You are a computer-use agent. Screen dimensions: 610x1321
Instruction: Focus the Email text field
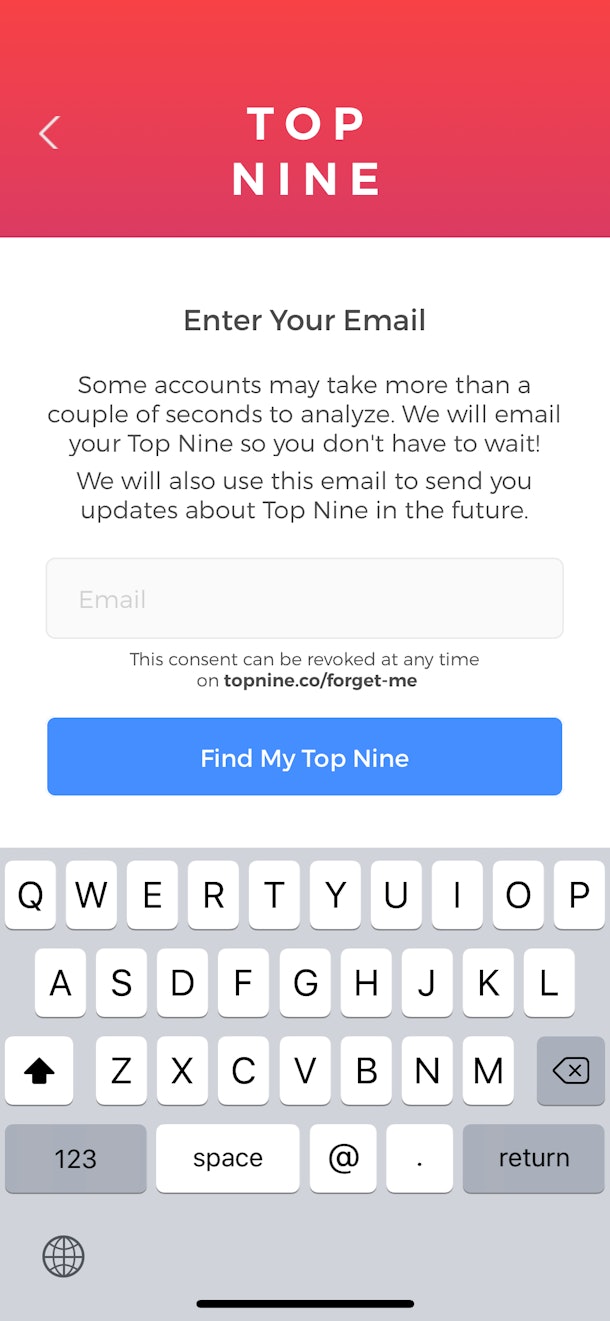click(305, 598)
